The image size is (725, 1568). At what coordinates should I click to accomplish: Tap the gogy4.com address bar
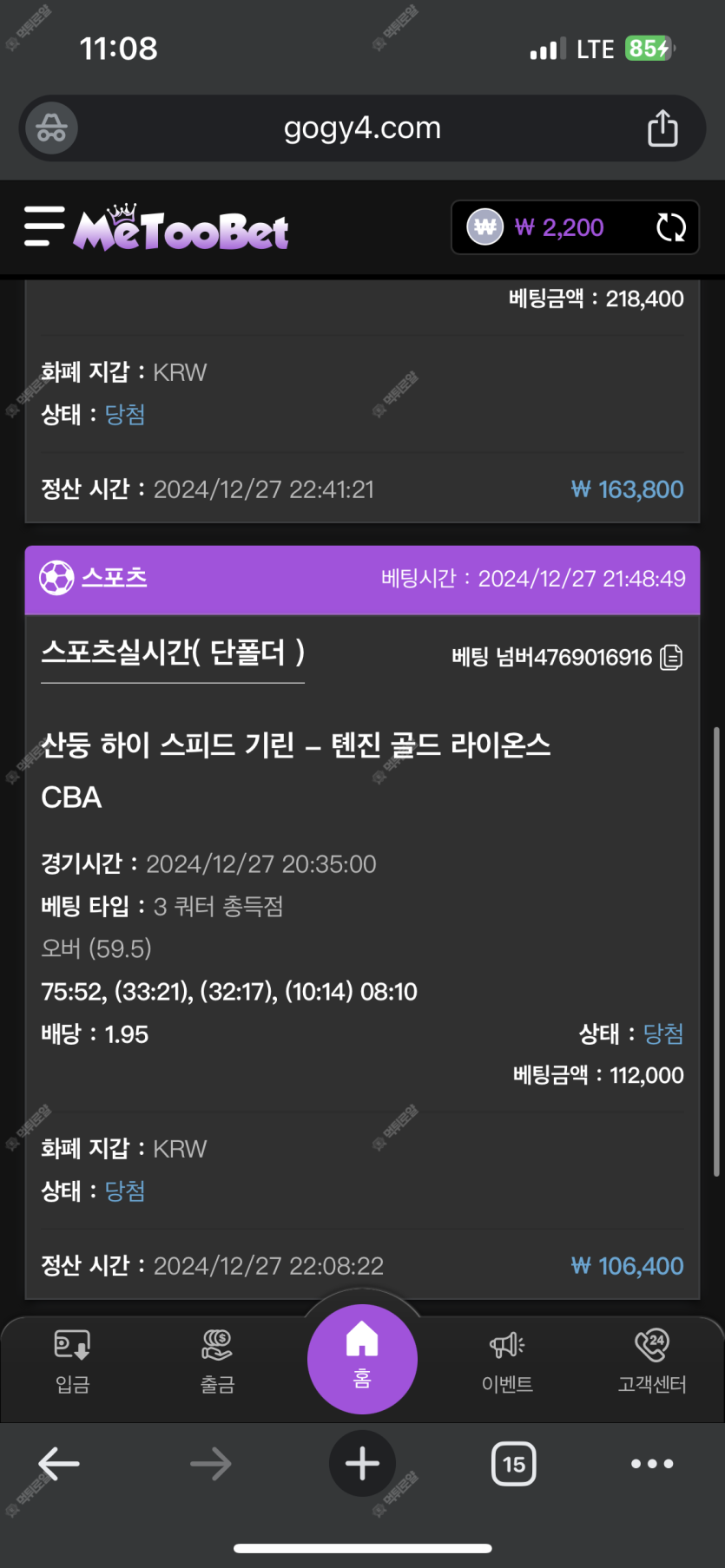click(x=362, y=128)
